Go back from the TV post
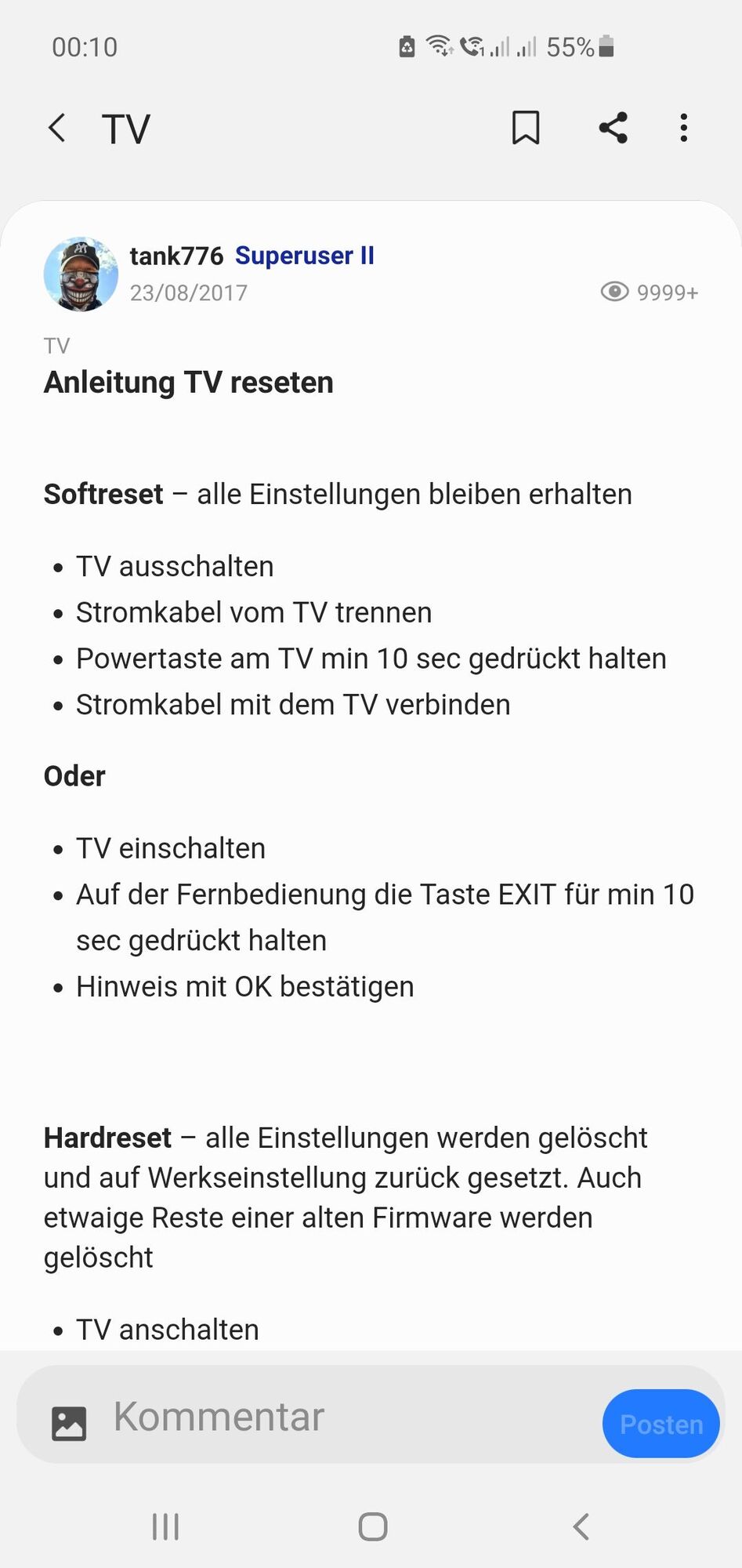 pyautogui.click(x=57, y=128)
